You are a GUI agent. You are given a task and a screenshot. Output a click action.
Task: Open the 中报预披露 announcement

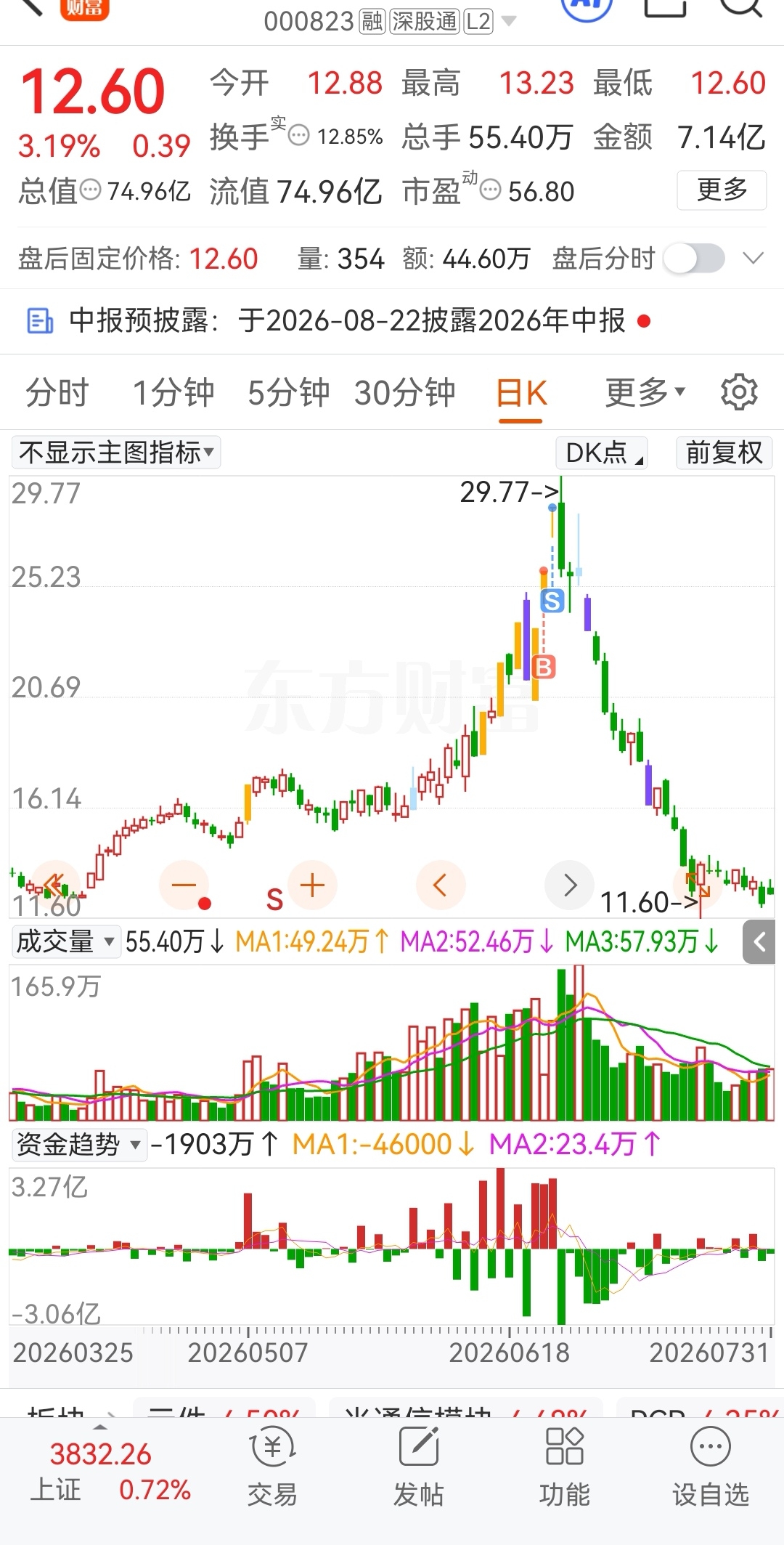[x=338, y=320]
